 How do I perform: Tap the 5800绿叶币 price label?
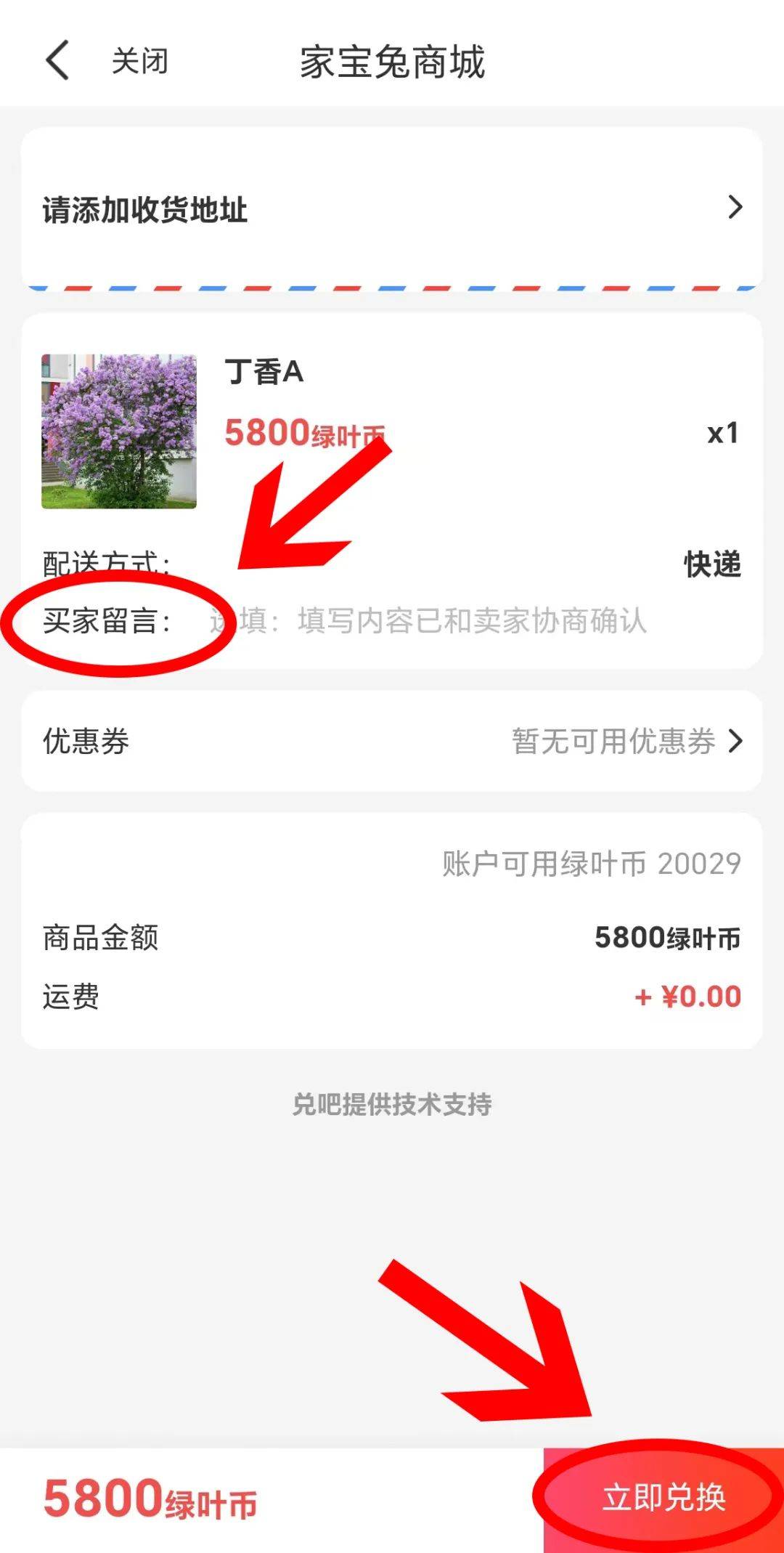tap(305, 434)
